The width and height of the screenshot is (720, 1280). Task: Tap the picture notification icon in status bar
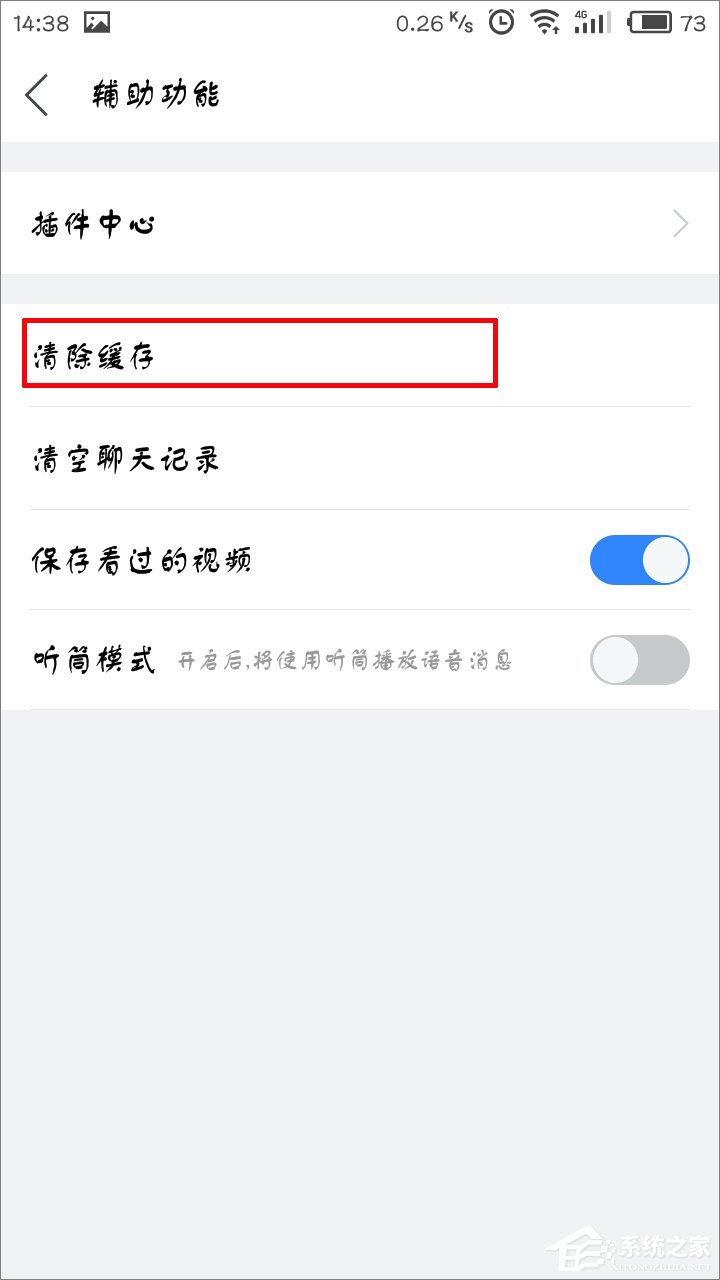coord(95,20)
